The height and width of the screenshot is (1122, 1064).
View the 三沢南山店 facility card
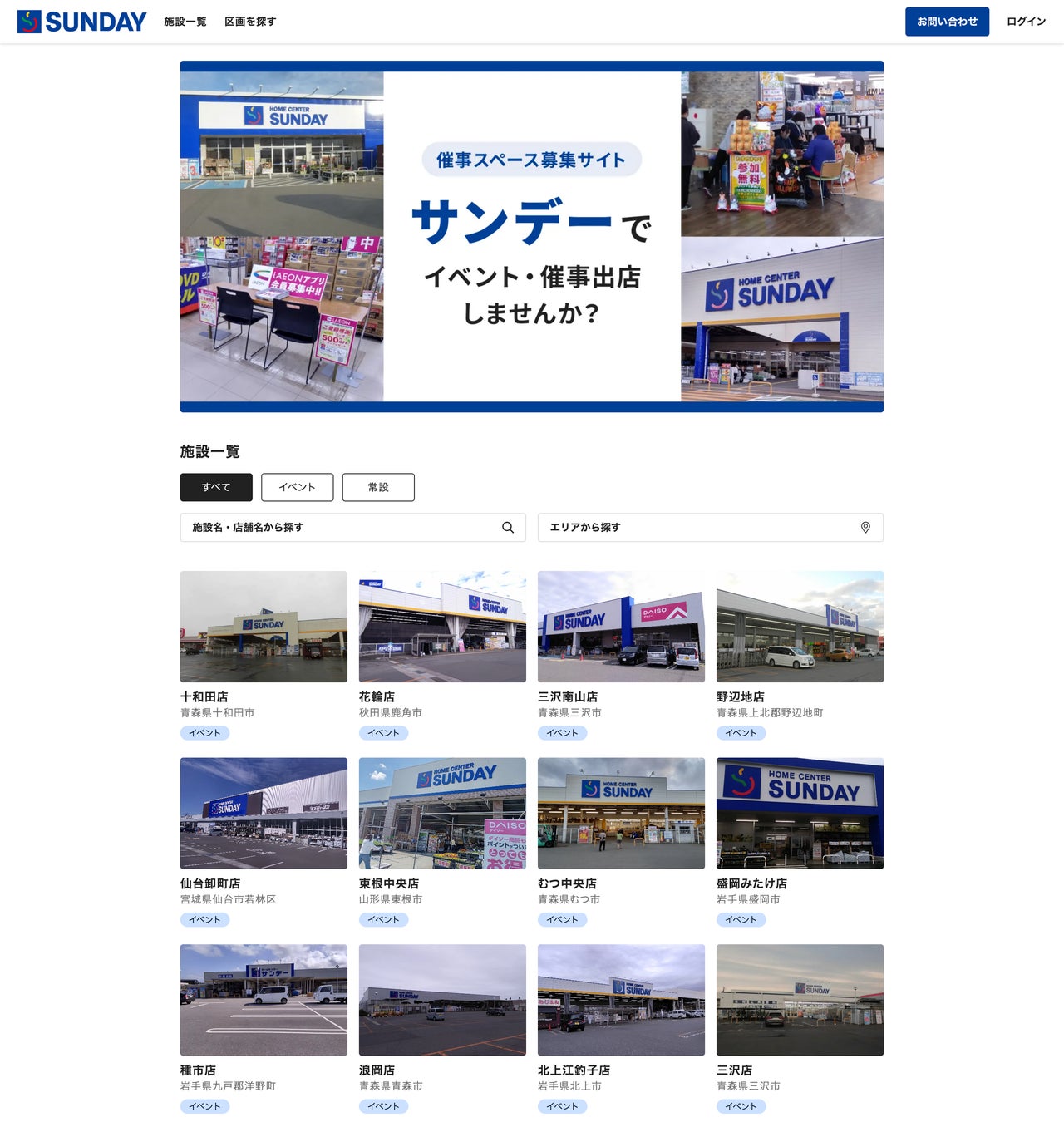[621, 627]
